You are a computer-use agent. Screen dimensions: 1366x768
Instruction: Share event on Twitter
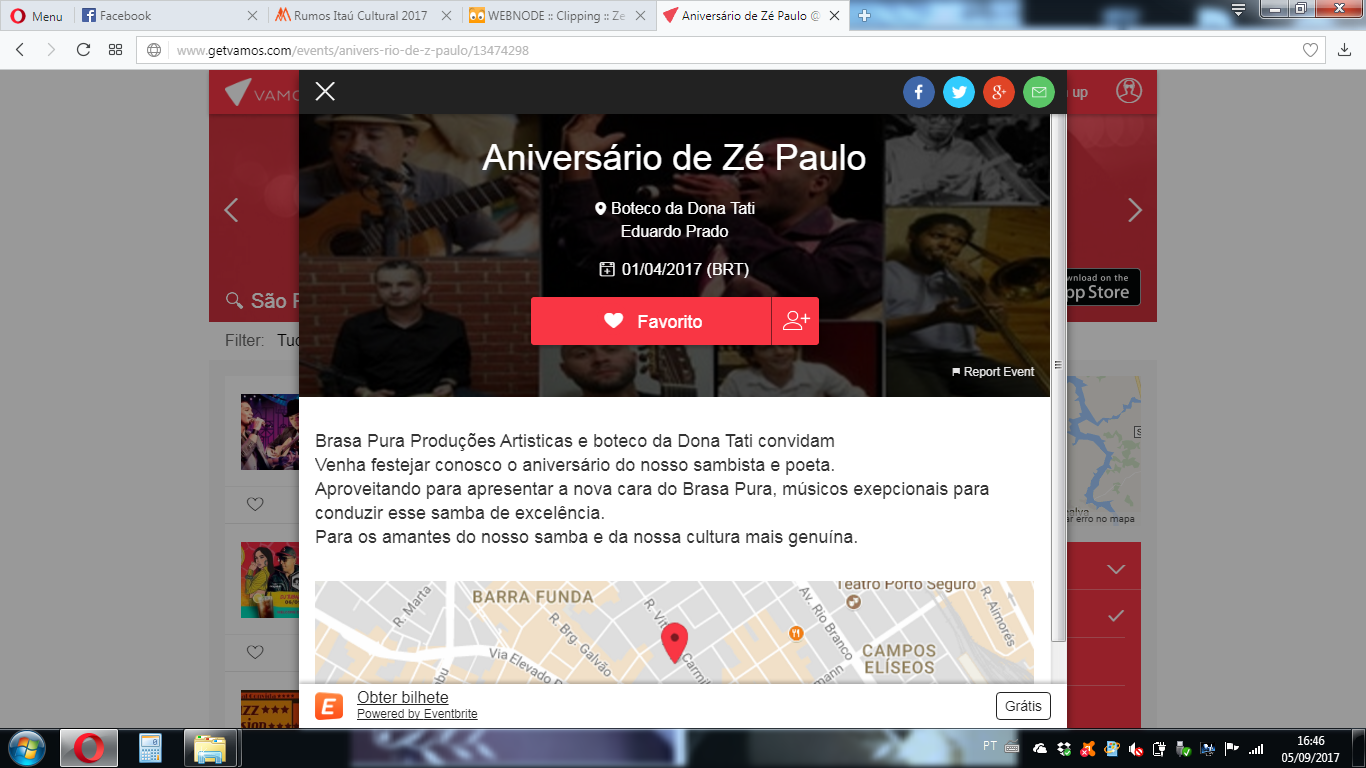point(959,92)
